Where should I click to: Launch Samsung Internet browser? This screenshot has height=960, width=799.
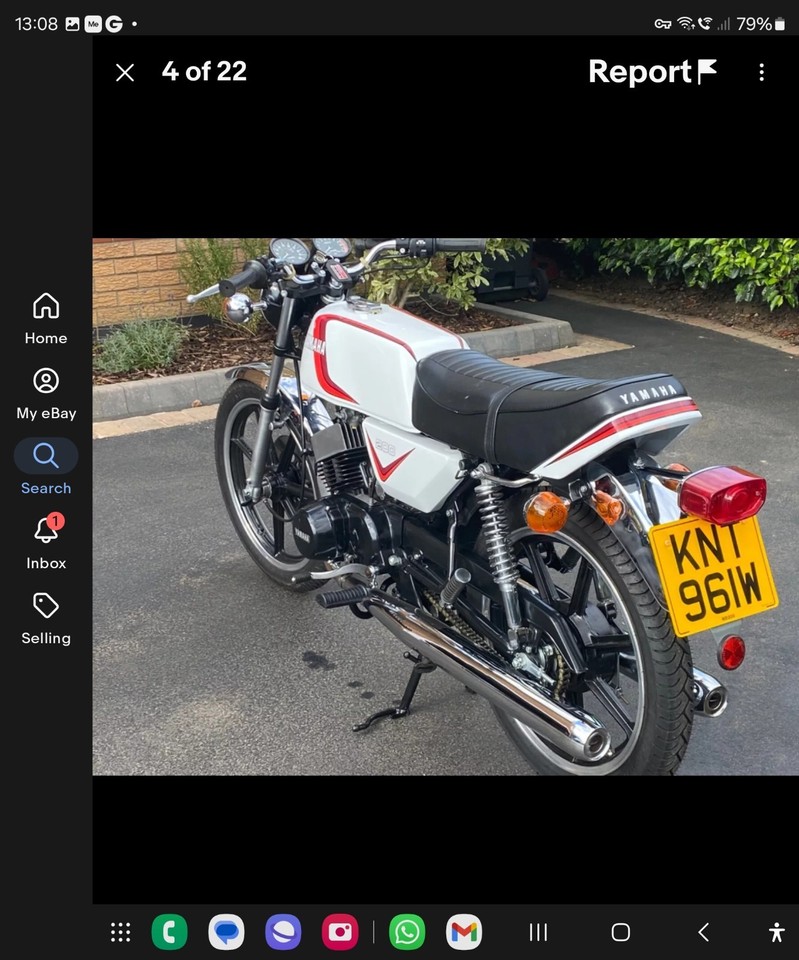(x=283, y=931)
